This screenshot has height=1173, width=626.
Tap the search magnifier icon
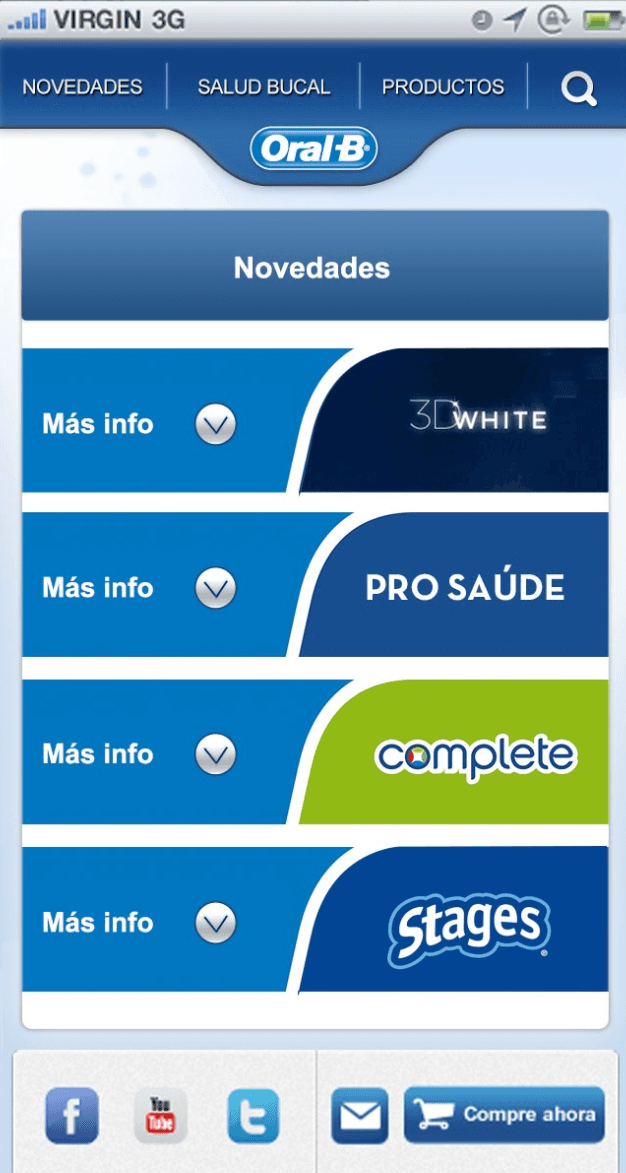point(578,89)
